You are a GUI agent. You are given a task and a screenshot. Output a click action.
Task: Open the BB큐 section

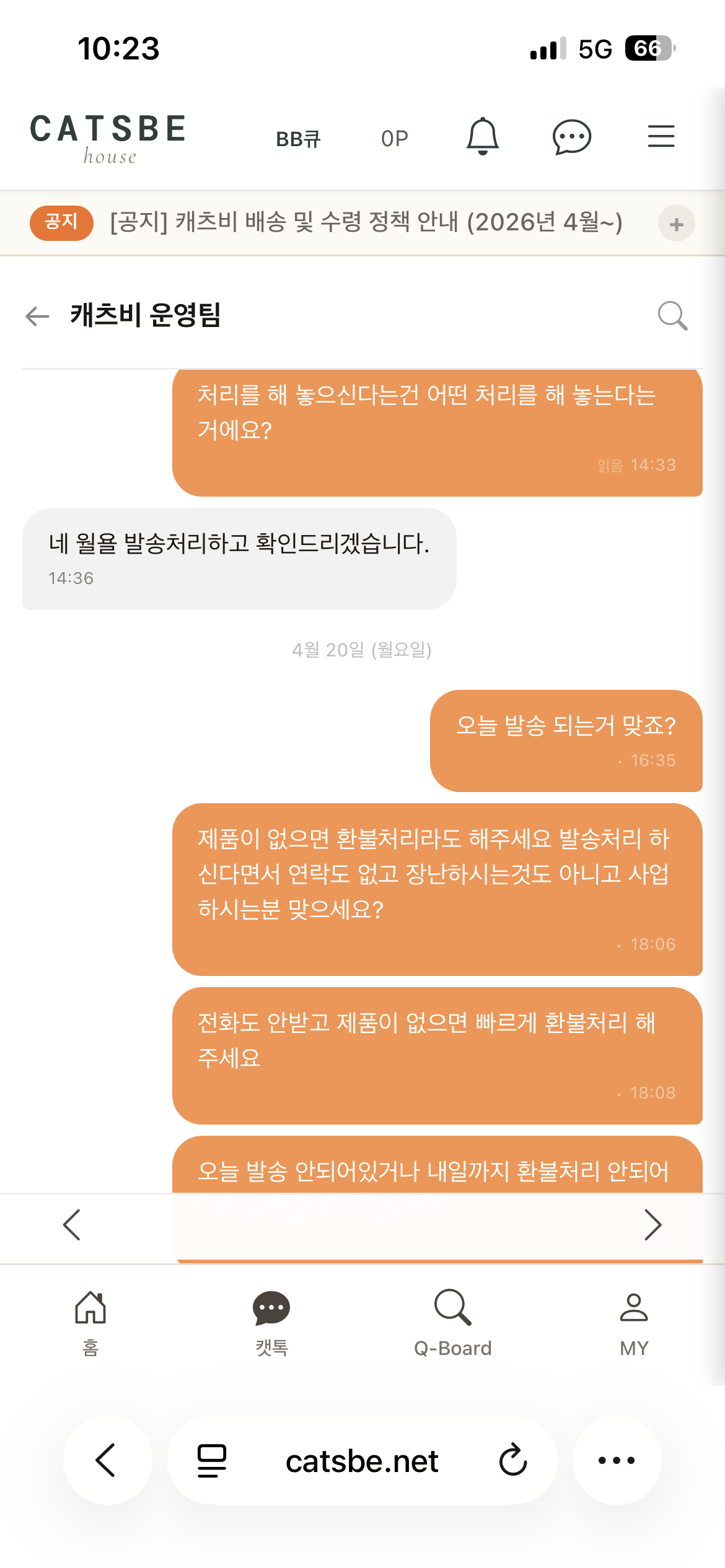(298, 139)
